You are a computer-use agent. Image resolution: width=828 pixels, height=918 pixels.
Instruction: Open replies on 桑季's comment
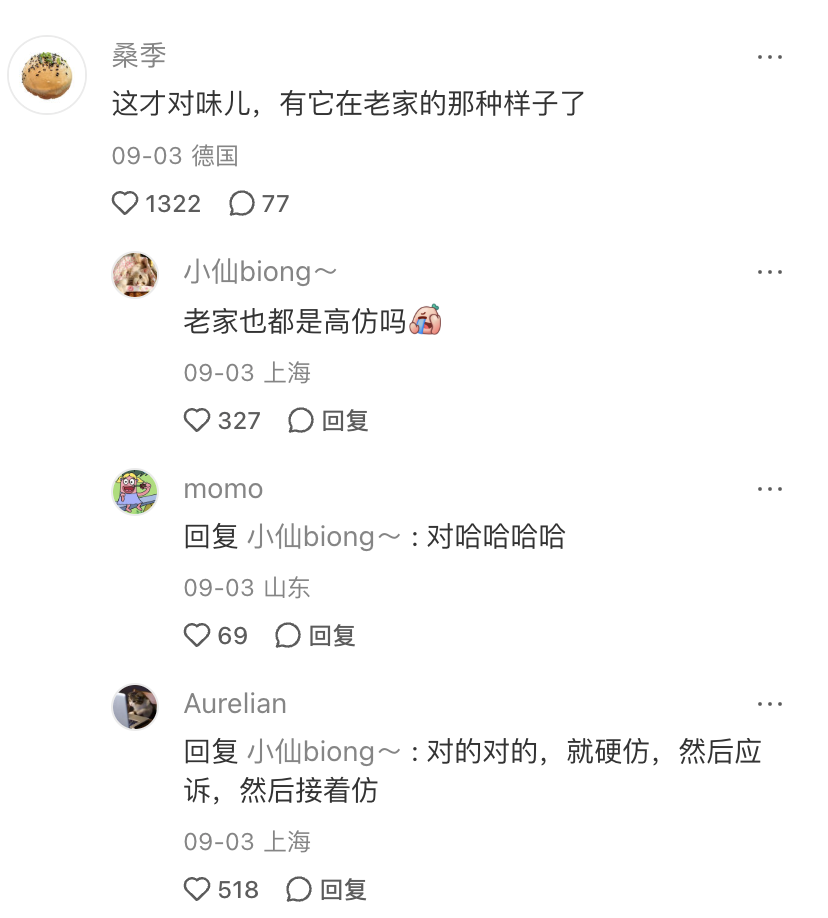(259, 204)
